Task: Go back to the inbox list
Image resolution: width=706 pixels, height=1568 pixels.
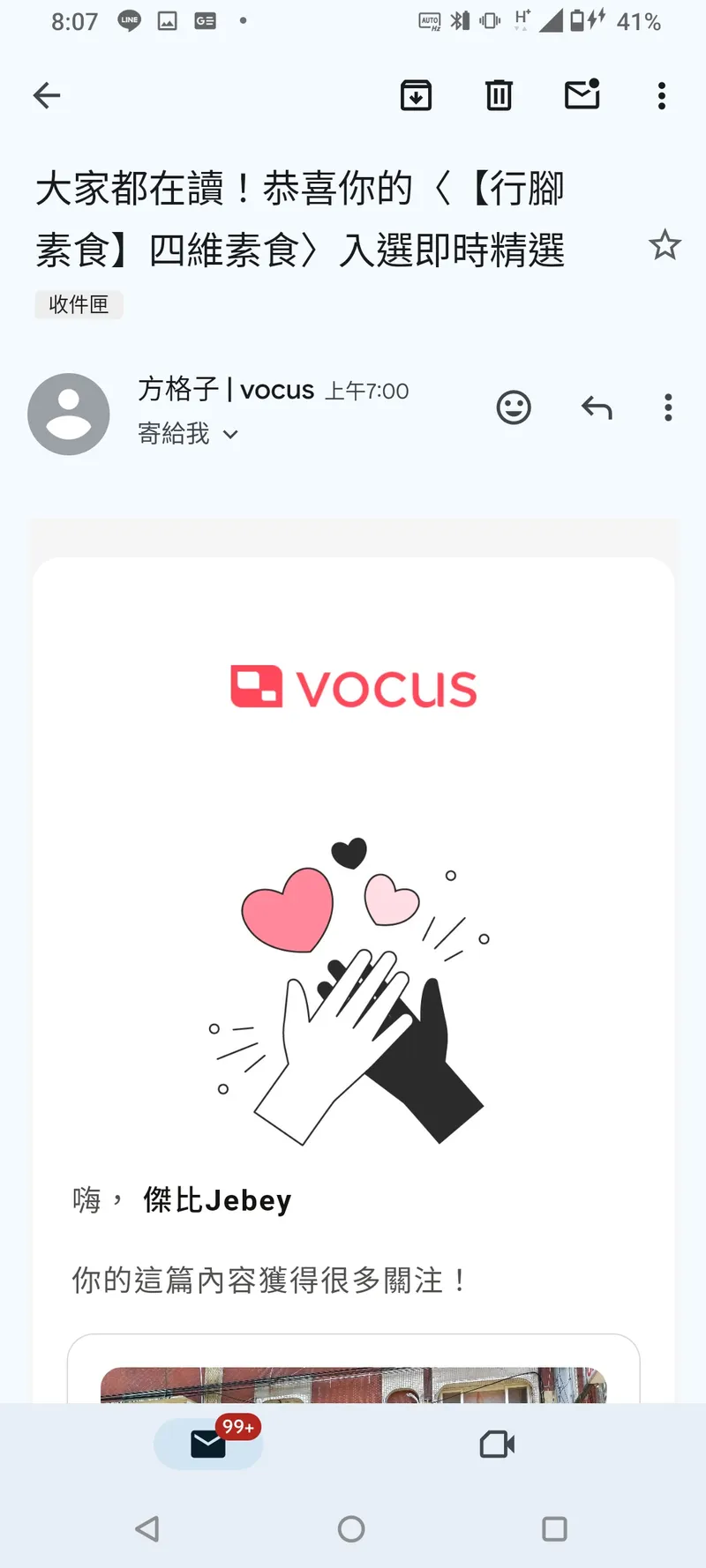Action: coord(47,95)
